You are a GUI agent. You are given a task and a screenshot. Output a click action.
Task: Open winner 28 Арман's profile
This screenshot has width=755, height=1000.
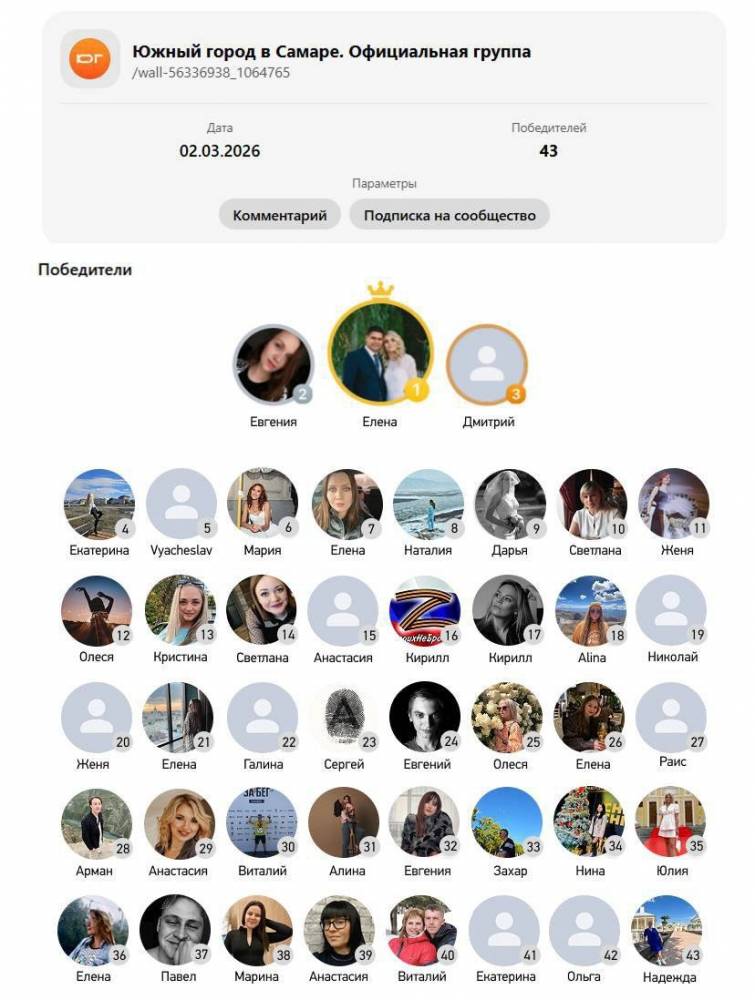[x=97, y=824]
